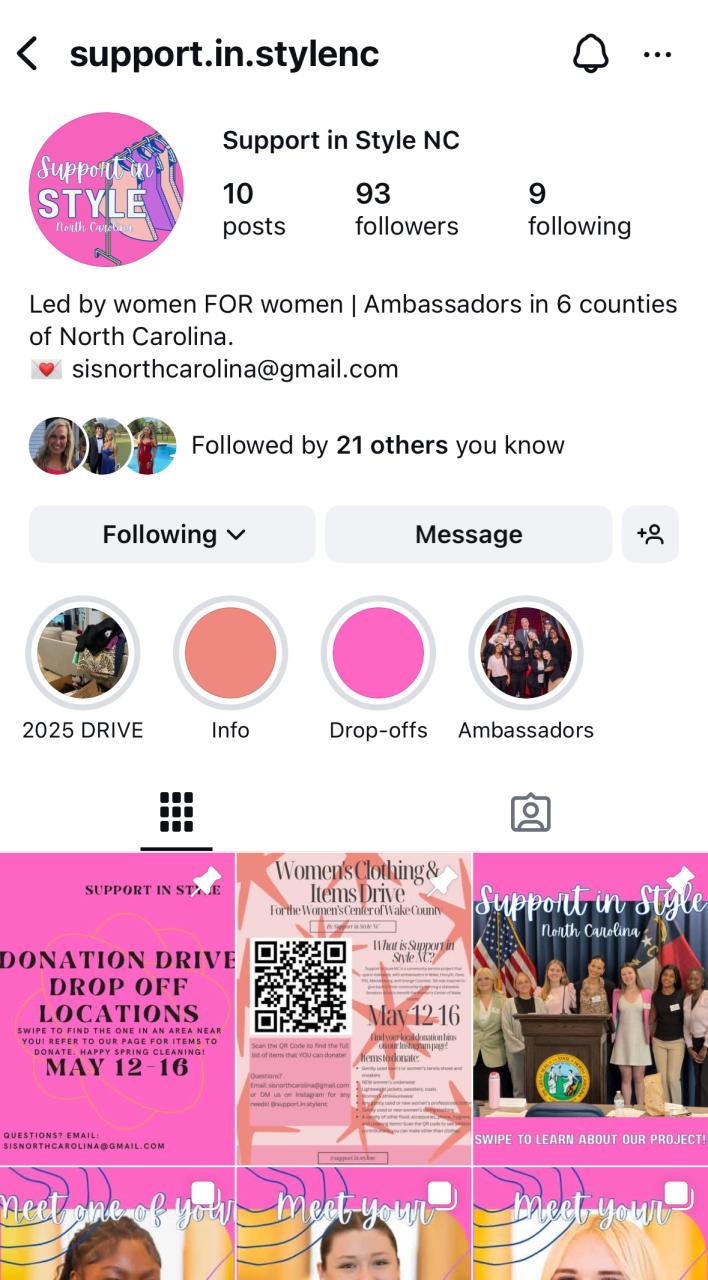Open the notifications bell for this profile

(590, 54)
